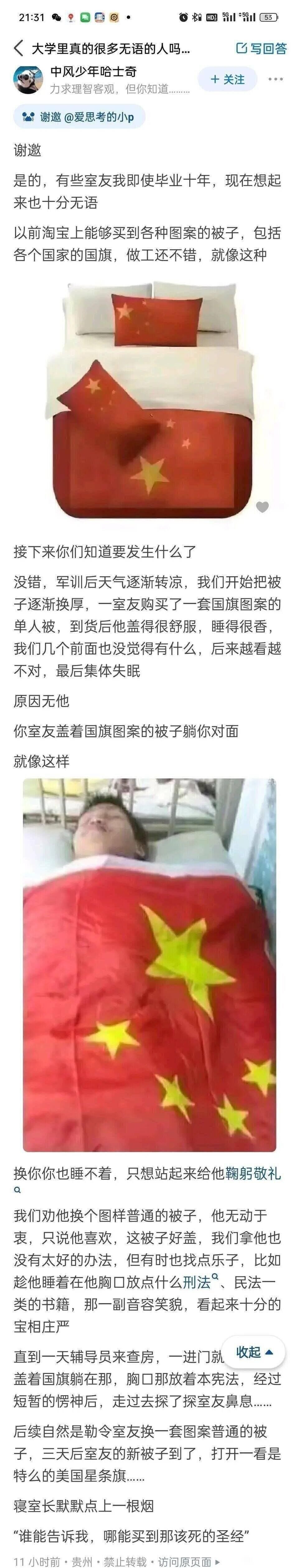Open the 刑法 search link
This screenshot has height=1568, width=299.
point(197,1282)
